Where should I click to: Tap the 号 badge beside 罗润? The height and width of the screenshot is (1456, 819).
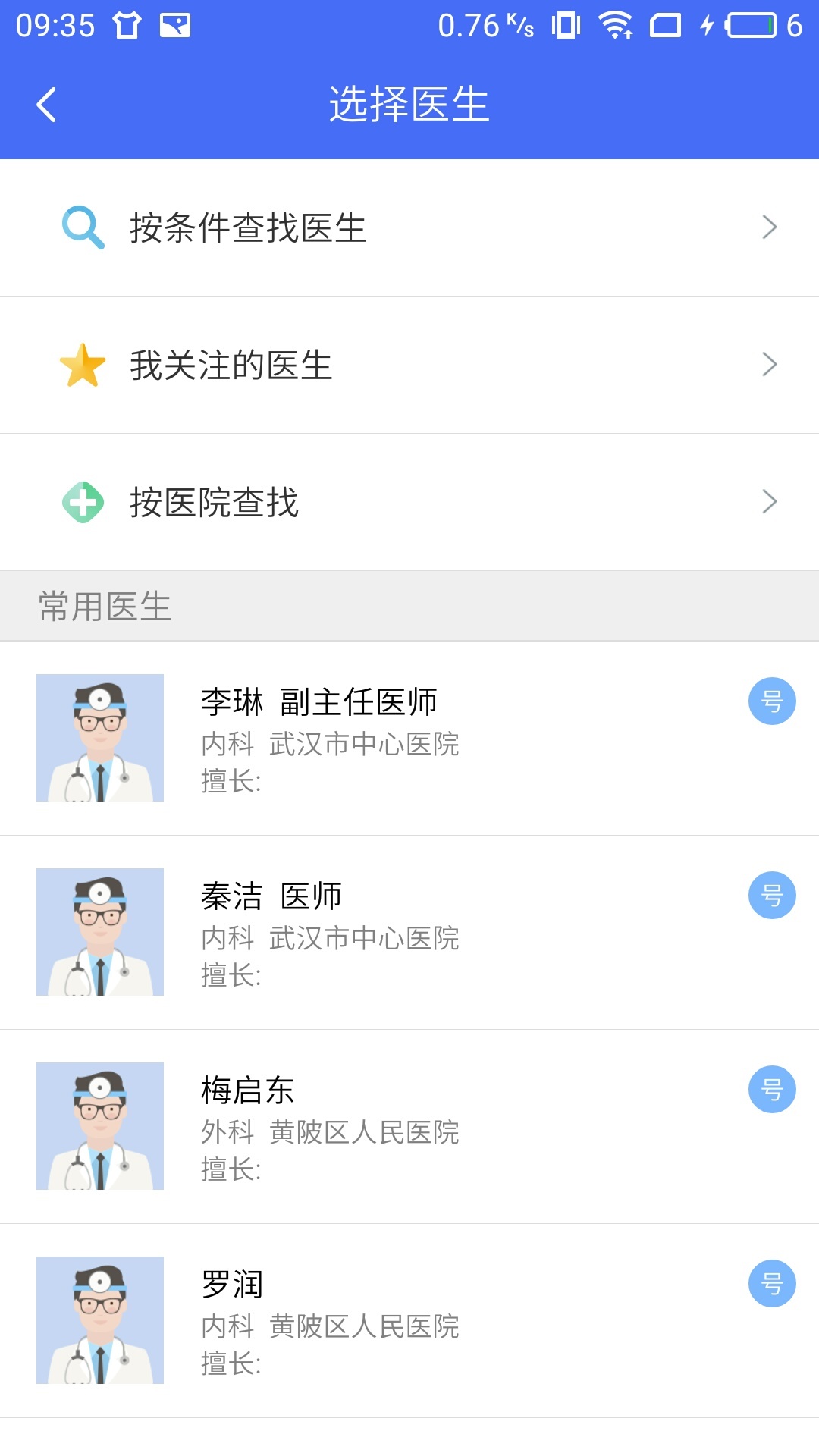click(771, 1282)
